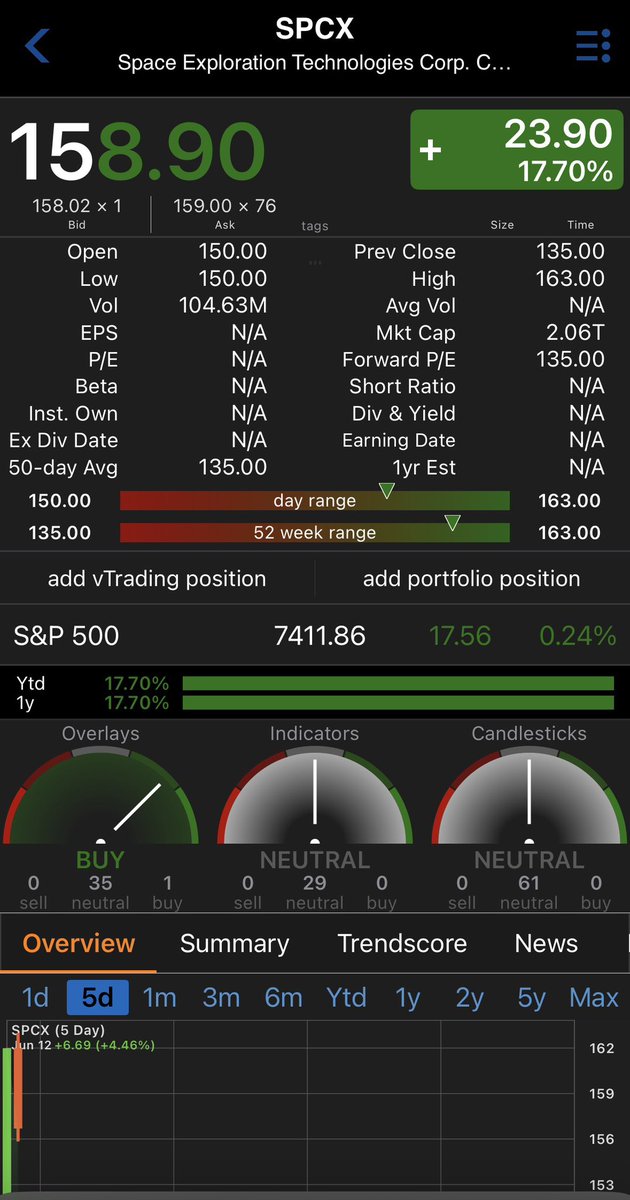
Task: Switch to the News tab
Action: click(x=546, y=943)
